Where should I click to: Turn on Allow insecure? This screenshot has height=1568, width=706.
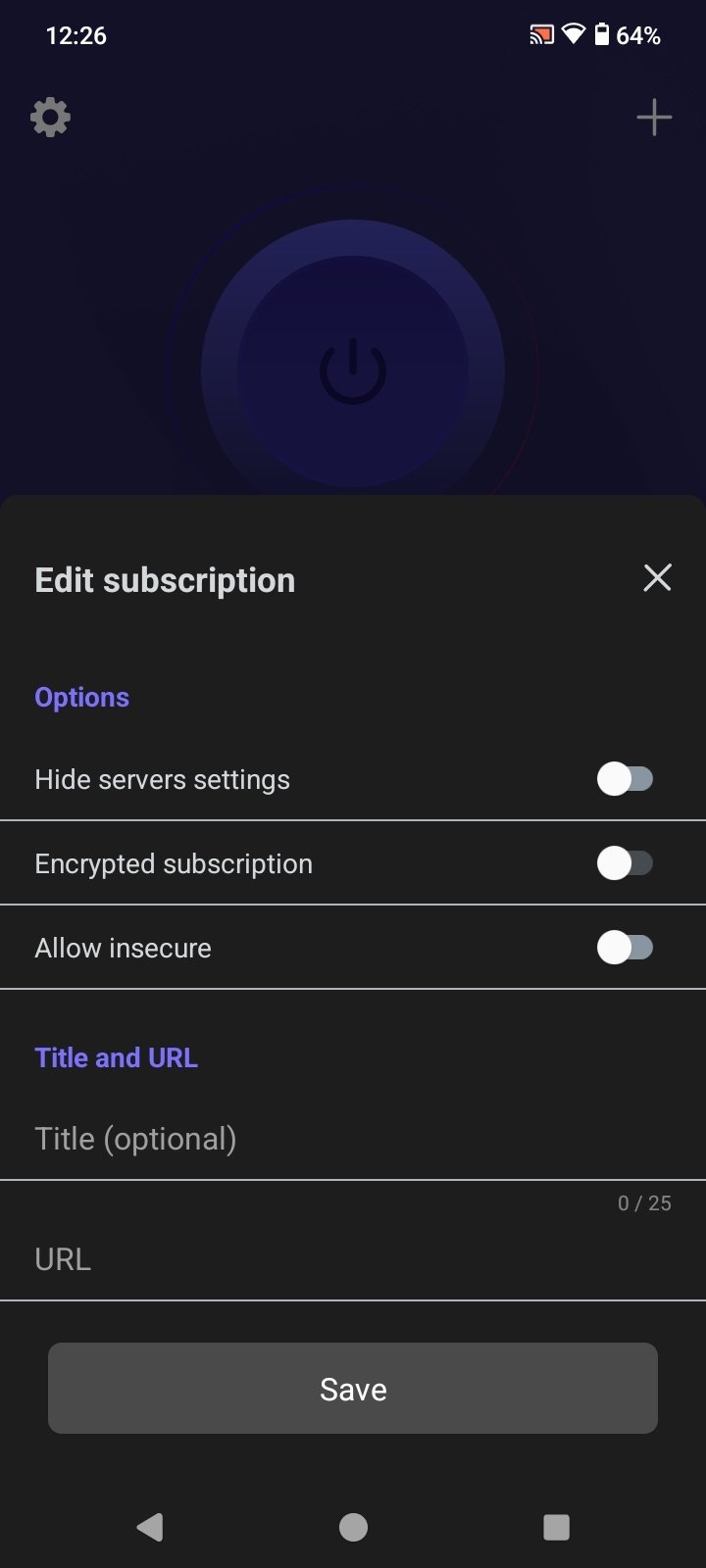coord(625,949)
